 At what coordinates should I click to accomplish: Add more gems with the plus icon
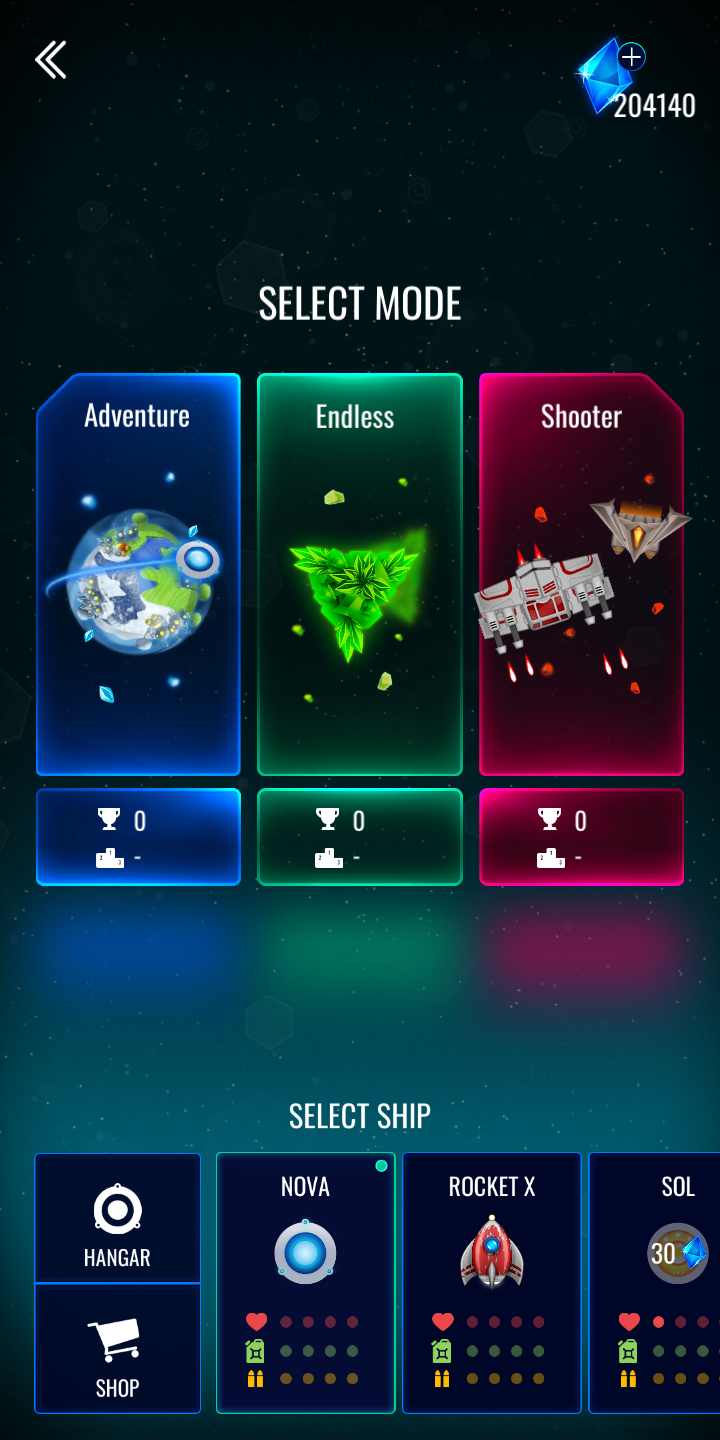pos(631,57)
